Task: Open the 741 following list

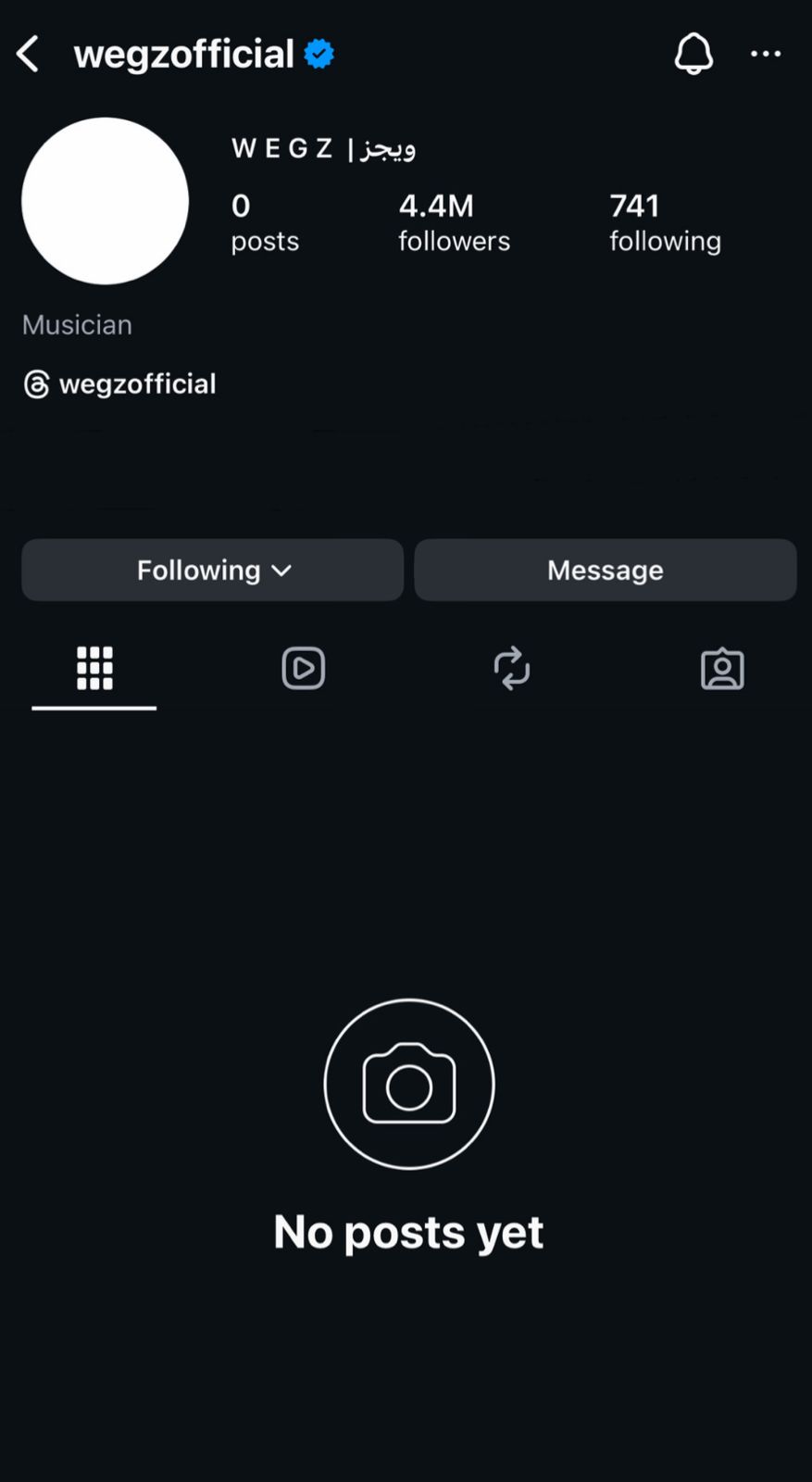Action: (x=664, y=222)
